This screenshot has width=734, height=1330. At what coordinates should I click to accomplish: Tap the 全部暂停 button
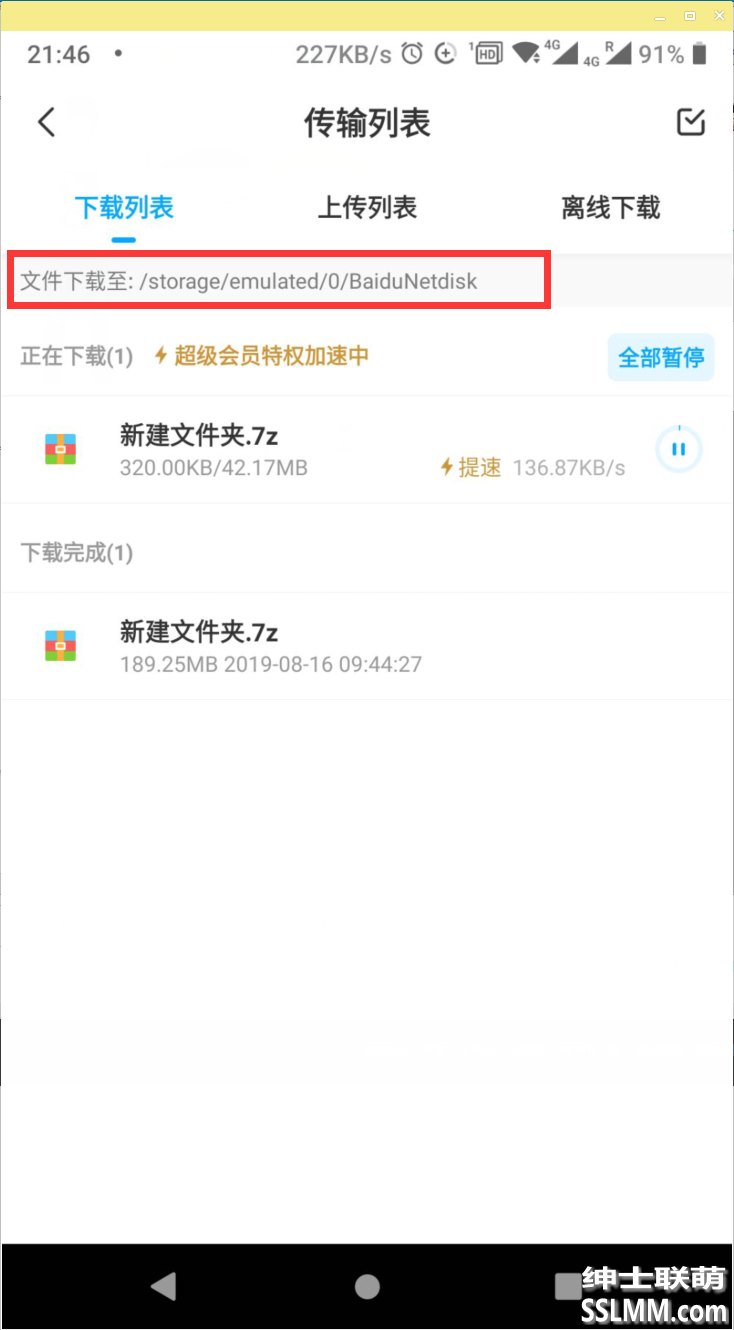660,357
